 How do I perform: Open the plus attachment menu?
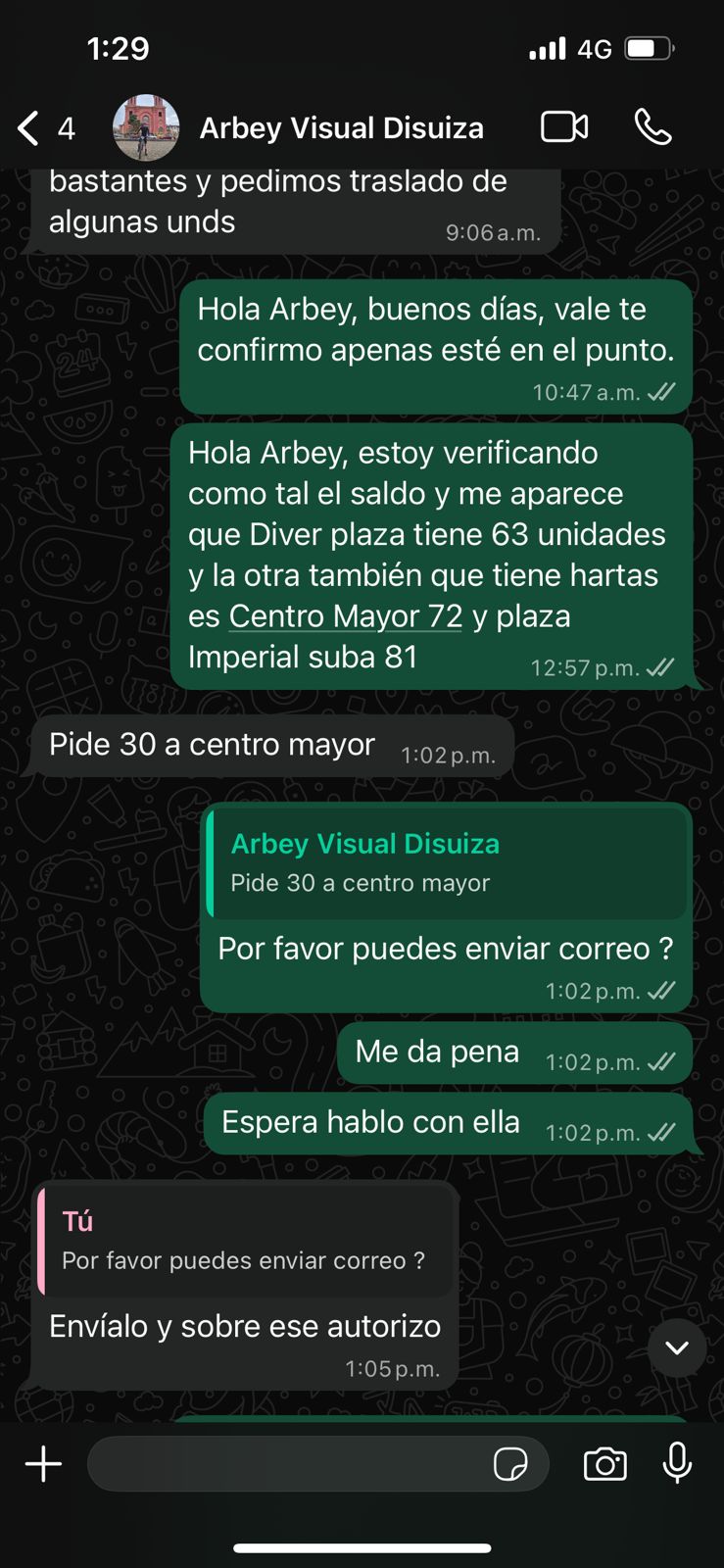click(x=43, y=1464)
